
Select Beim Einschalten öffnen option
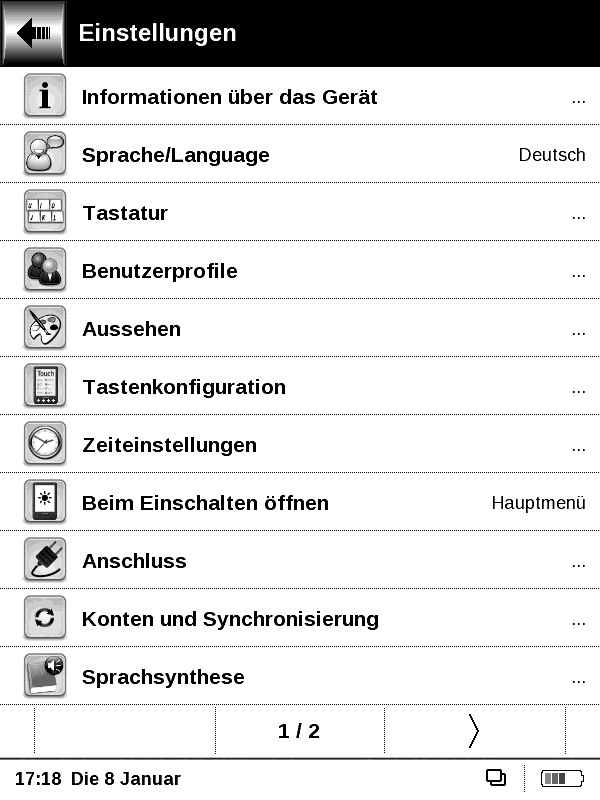coord(300,503)
